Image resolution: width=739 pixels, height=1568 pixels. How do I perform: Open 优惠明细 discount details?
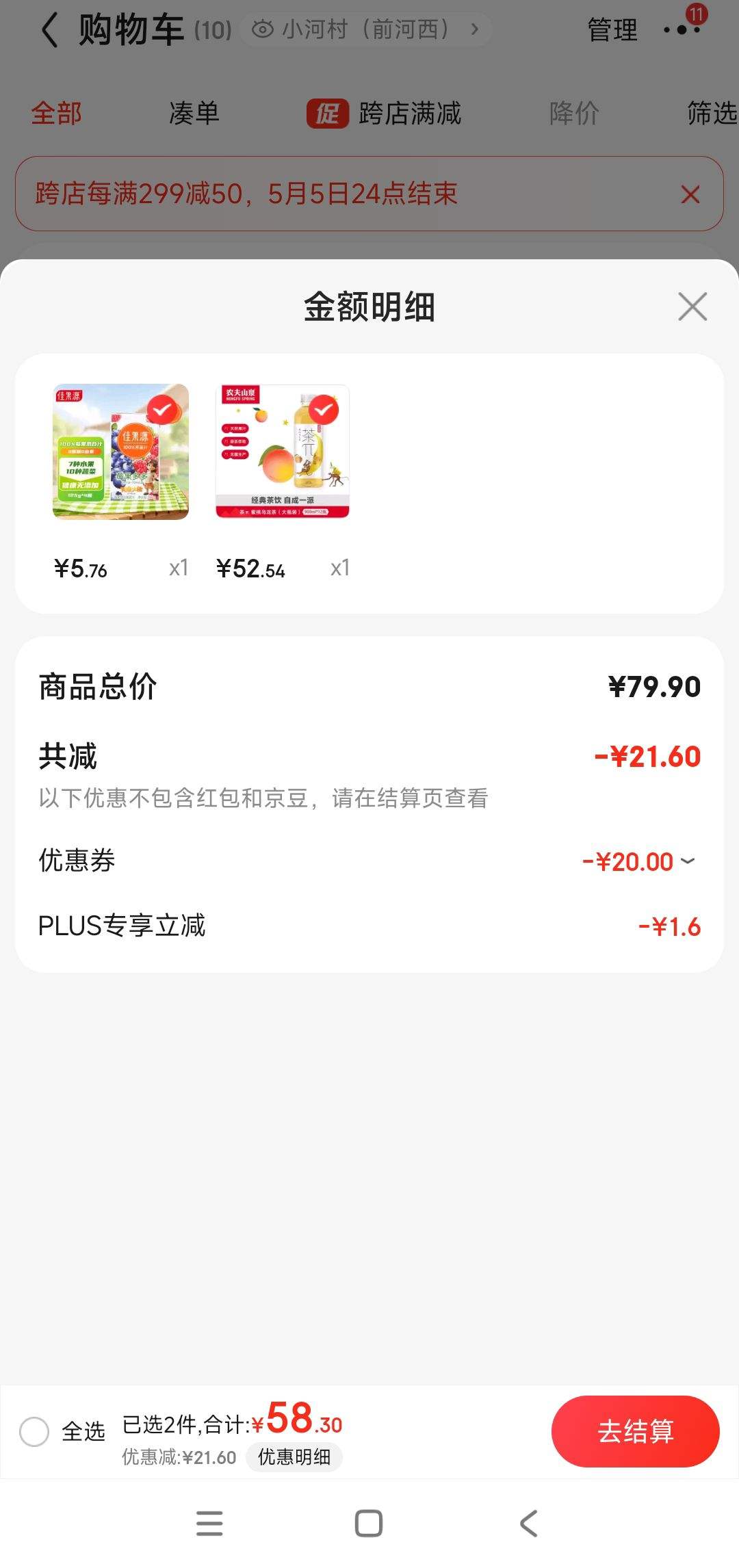pyautogui.click(x=294, y=1457)
